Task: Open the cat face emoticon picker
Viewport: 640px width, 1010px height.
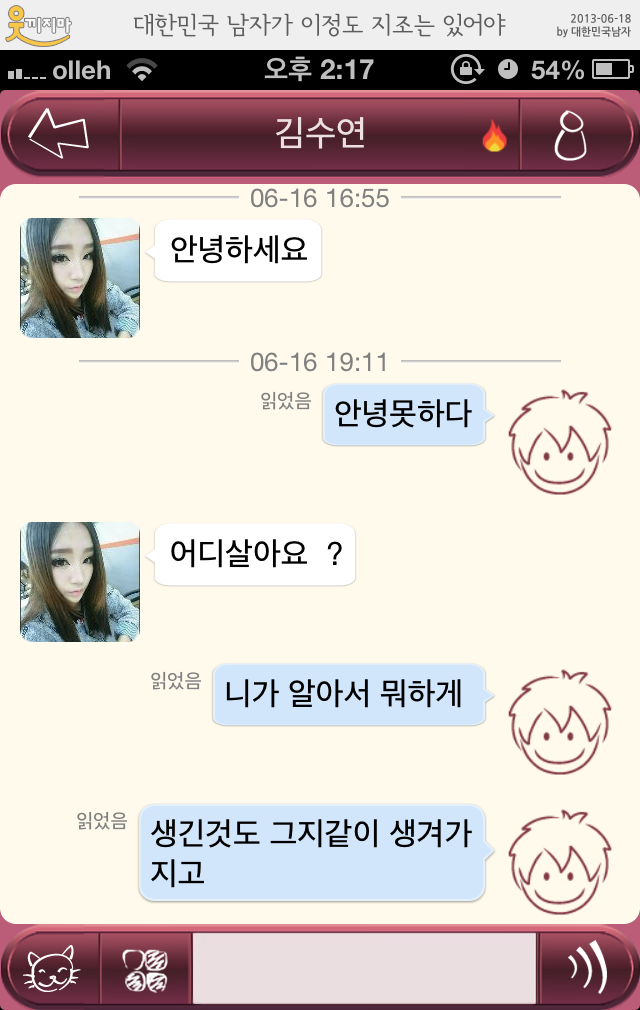Action: [51, 969]
